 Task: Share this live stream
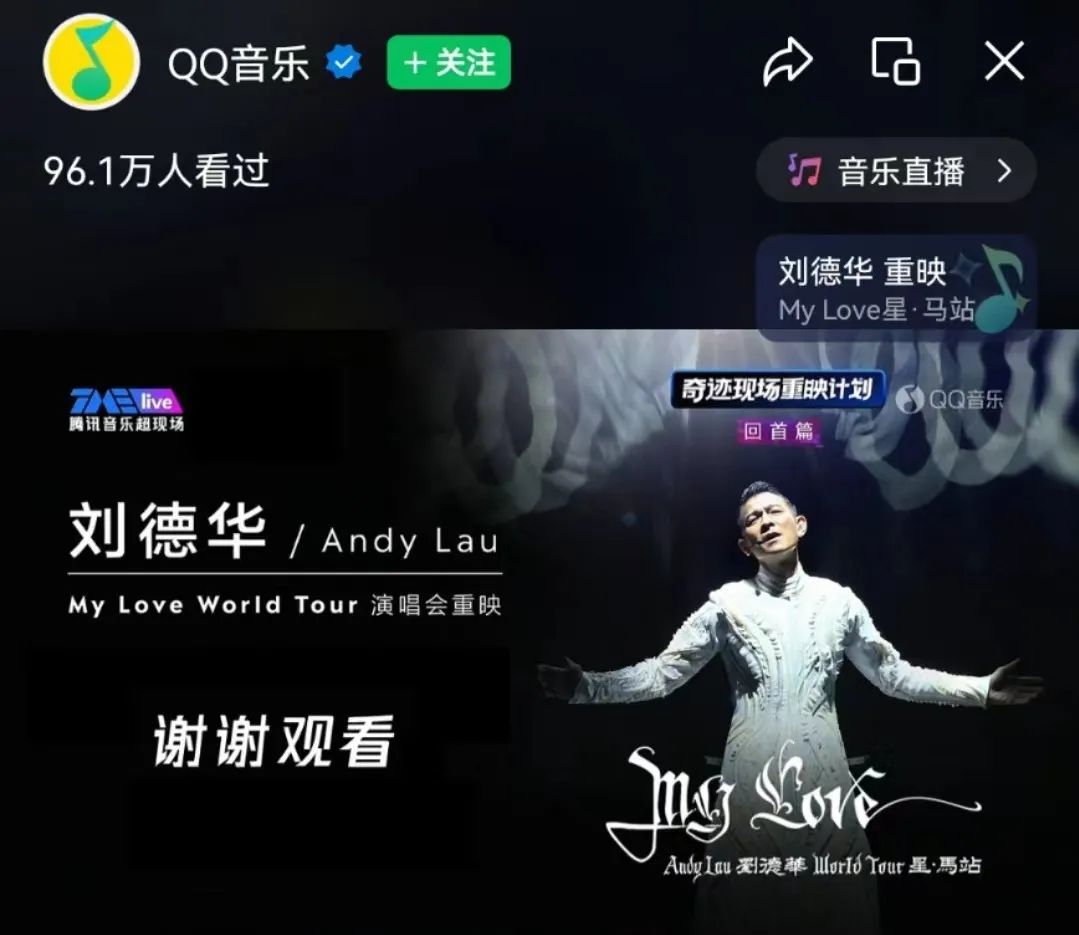(788, 63)
